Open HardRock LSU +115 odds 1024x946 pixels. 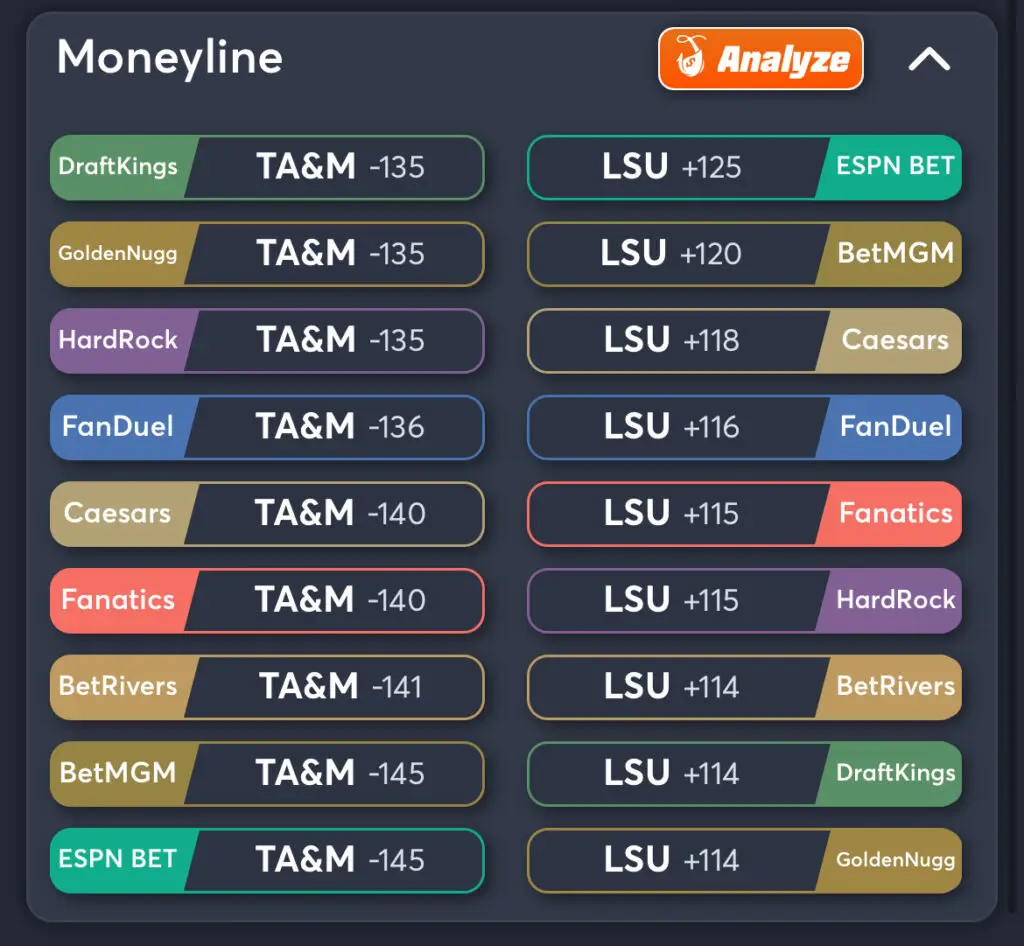(x=744, y=601)
